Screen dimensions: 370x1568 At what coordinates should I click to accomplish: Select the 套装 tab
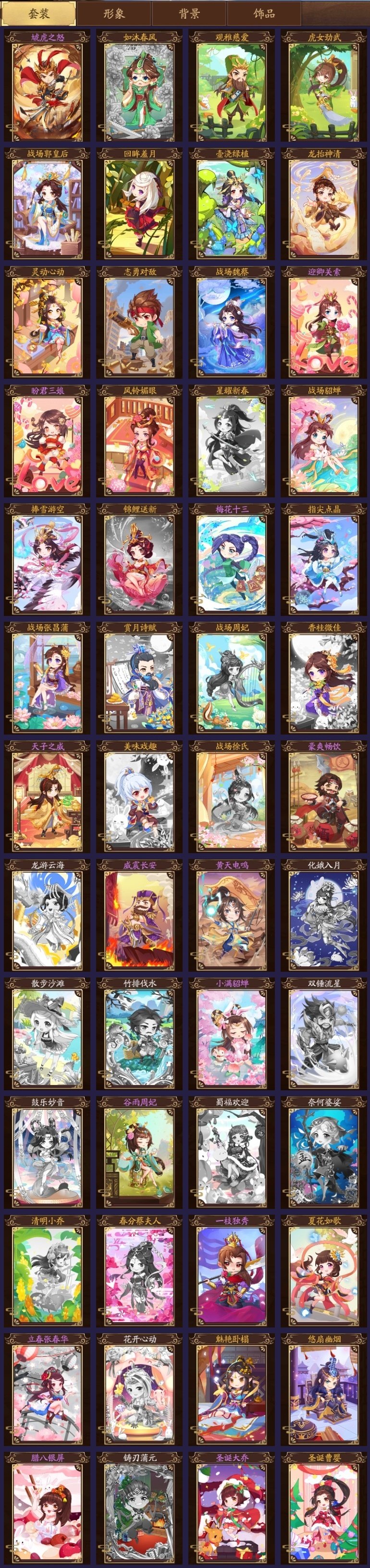pyautogui.click(x=39, y=13)
